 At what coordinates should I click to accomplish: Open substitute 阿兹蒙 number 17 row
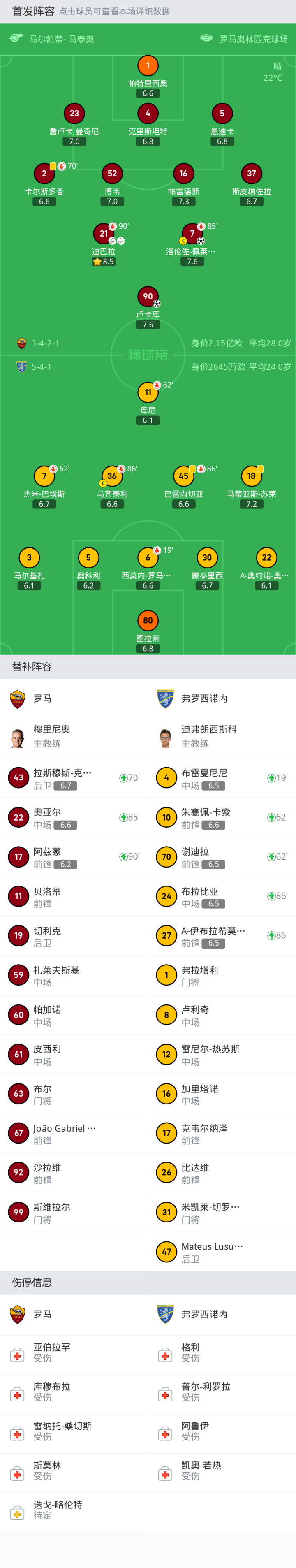[74, 857]
